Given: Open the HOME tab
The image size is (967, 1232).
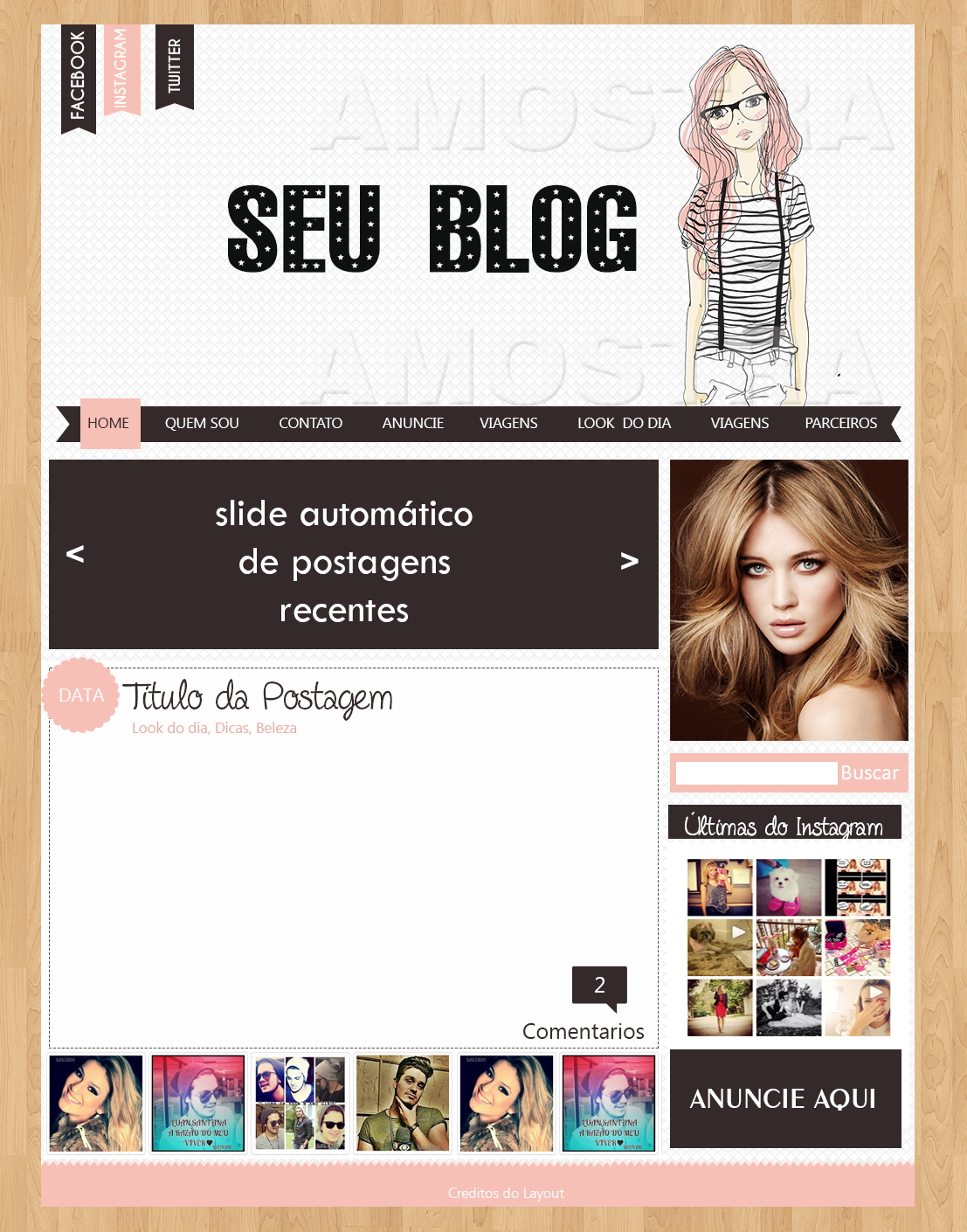Looking at the screenshot, I should pyautogui.click(x=108, y=423).
